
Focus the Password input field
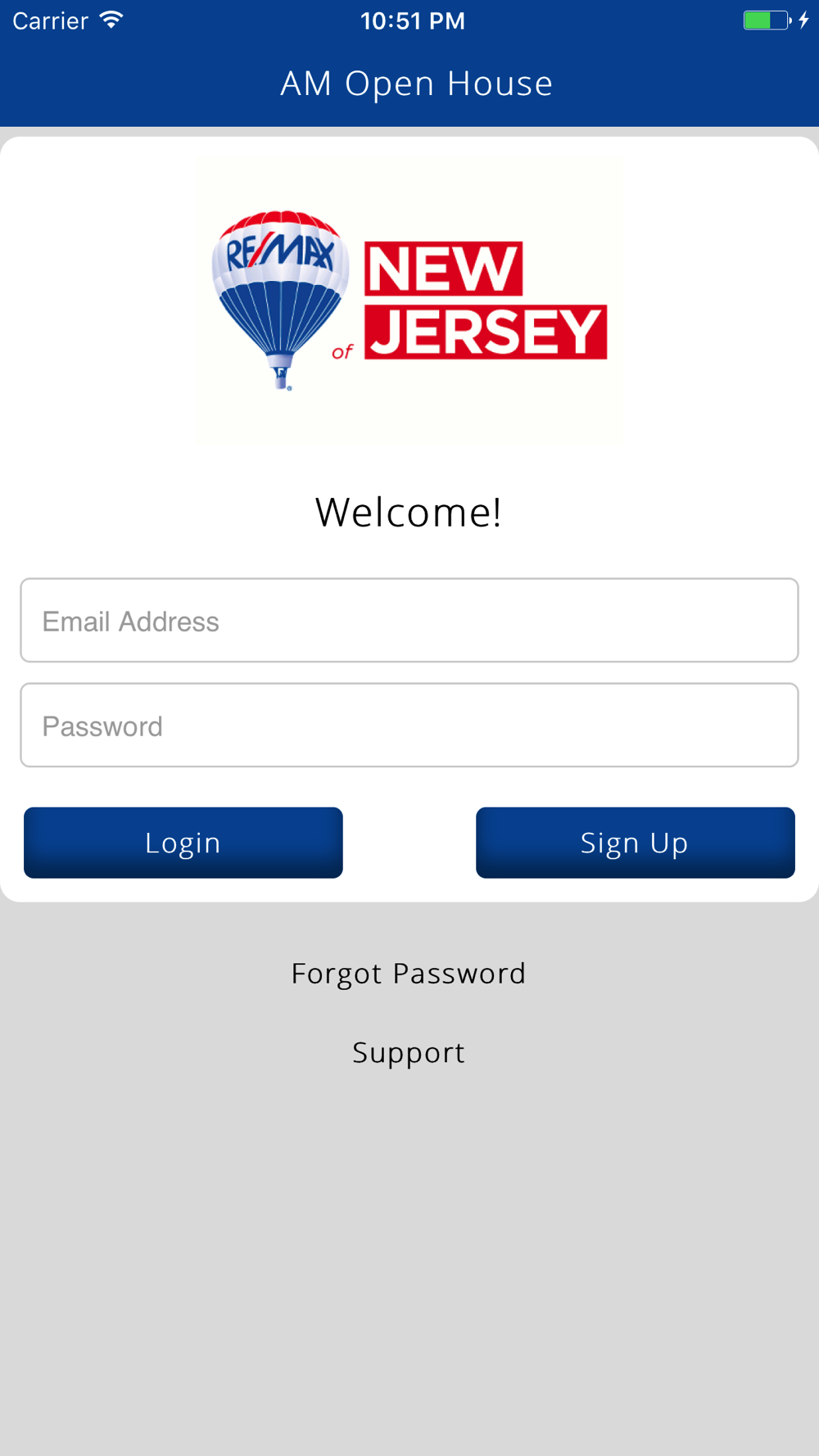click(409, 726)
